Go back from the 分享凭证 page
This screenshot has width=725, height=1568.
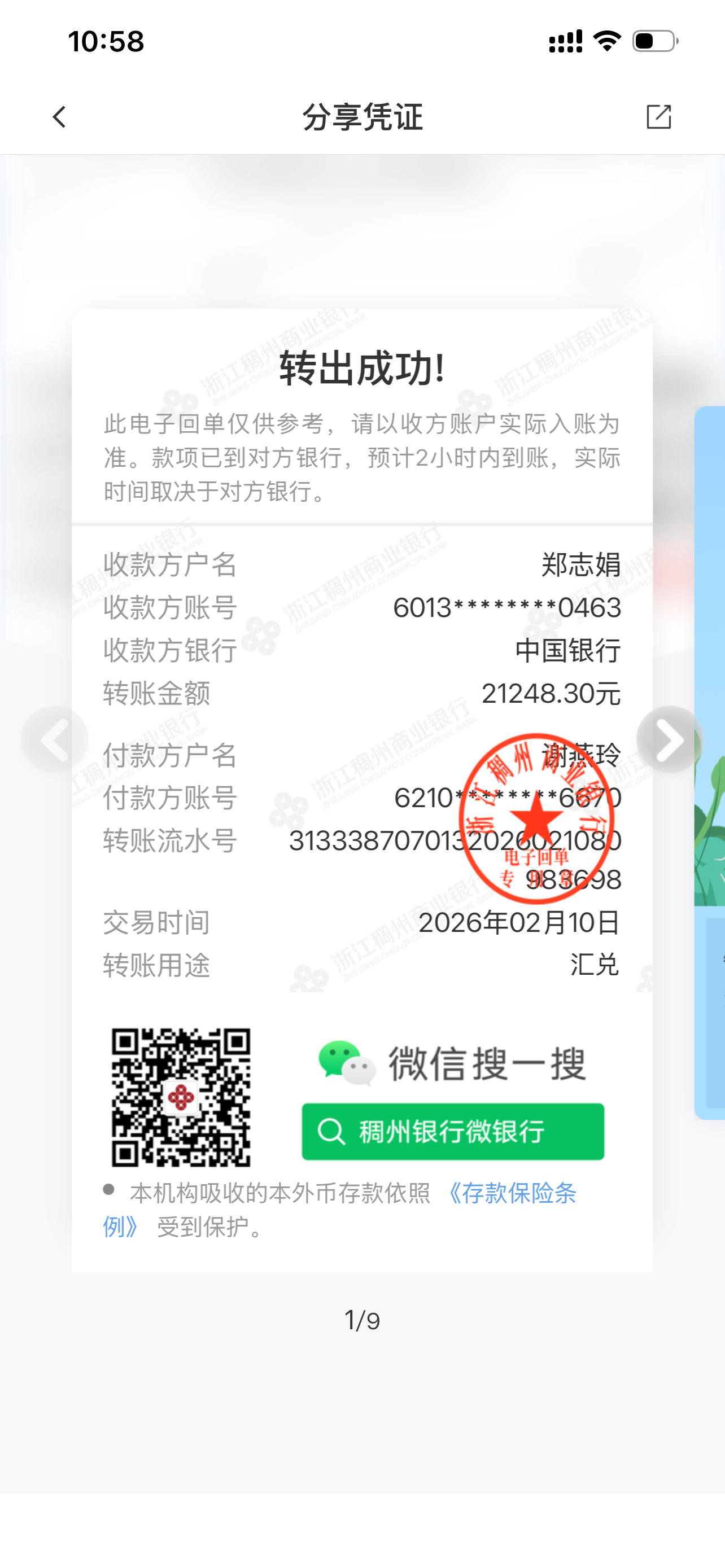coord(59,117)
